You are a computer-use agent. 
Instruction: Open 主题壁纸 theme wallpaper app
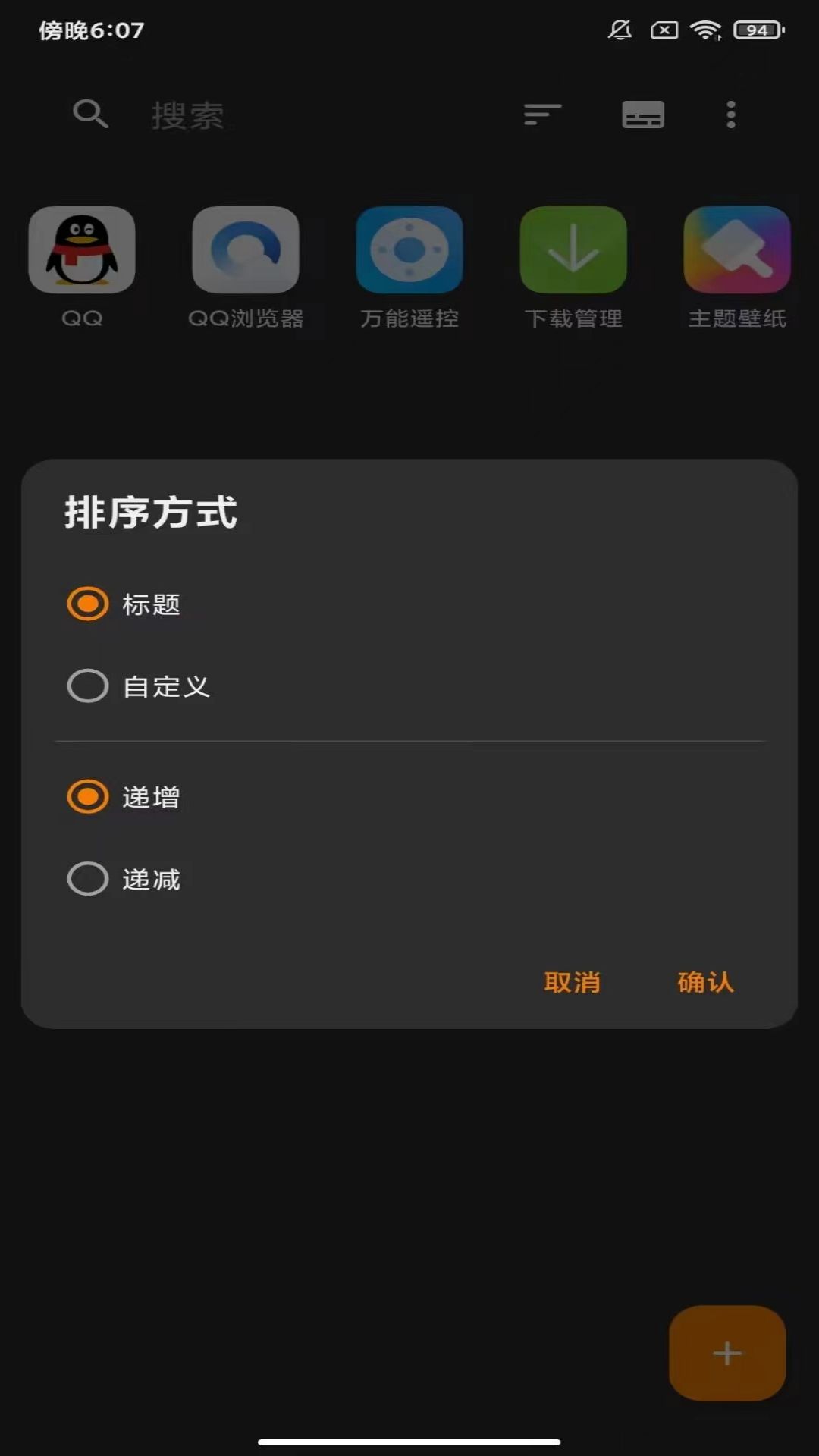tap(736, 249)
